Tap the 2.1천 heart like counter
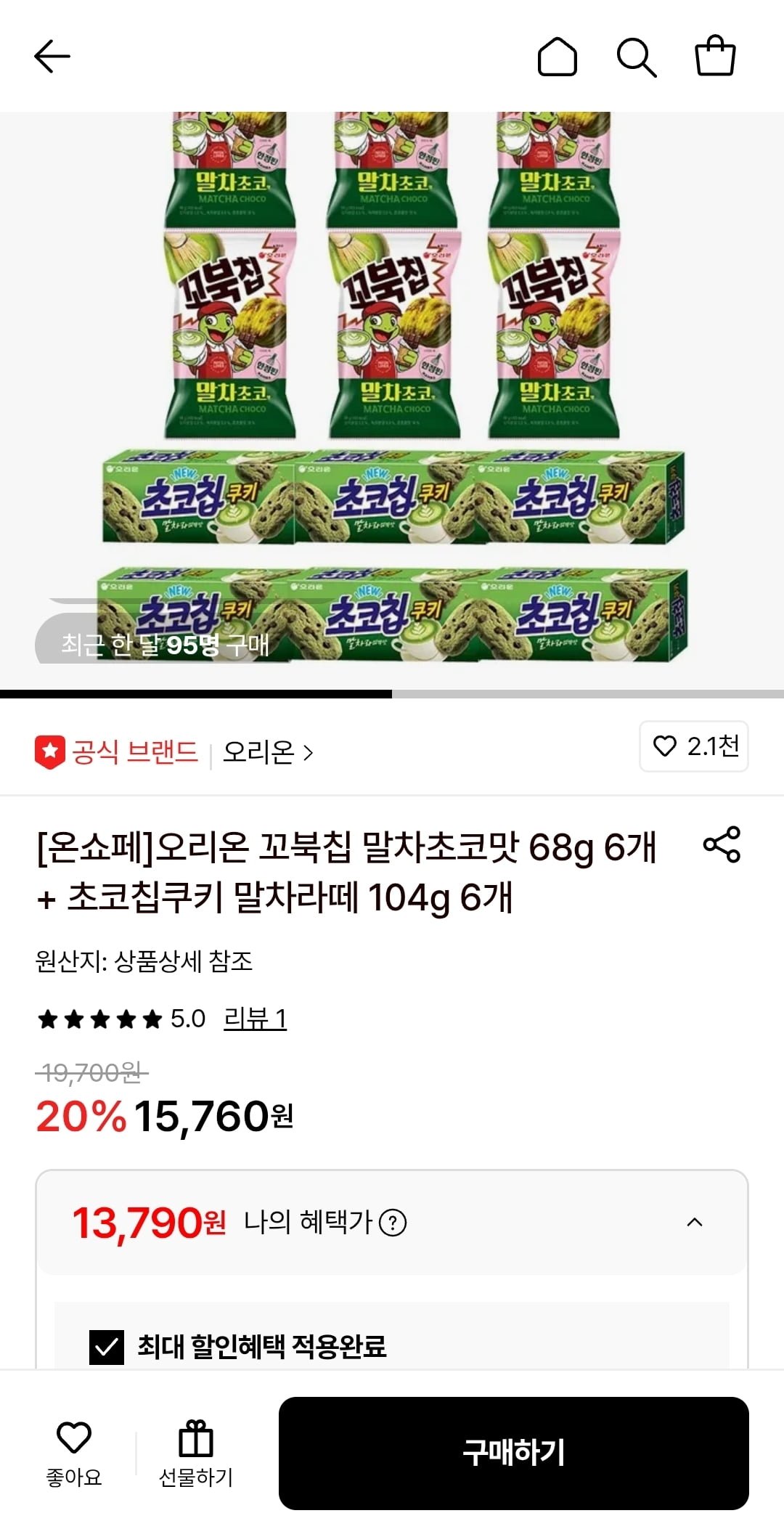784x1537 pixels. [x=694, y=746]
